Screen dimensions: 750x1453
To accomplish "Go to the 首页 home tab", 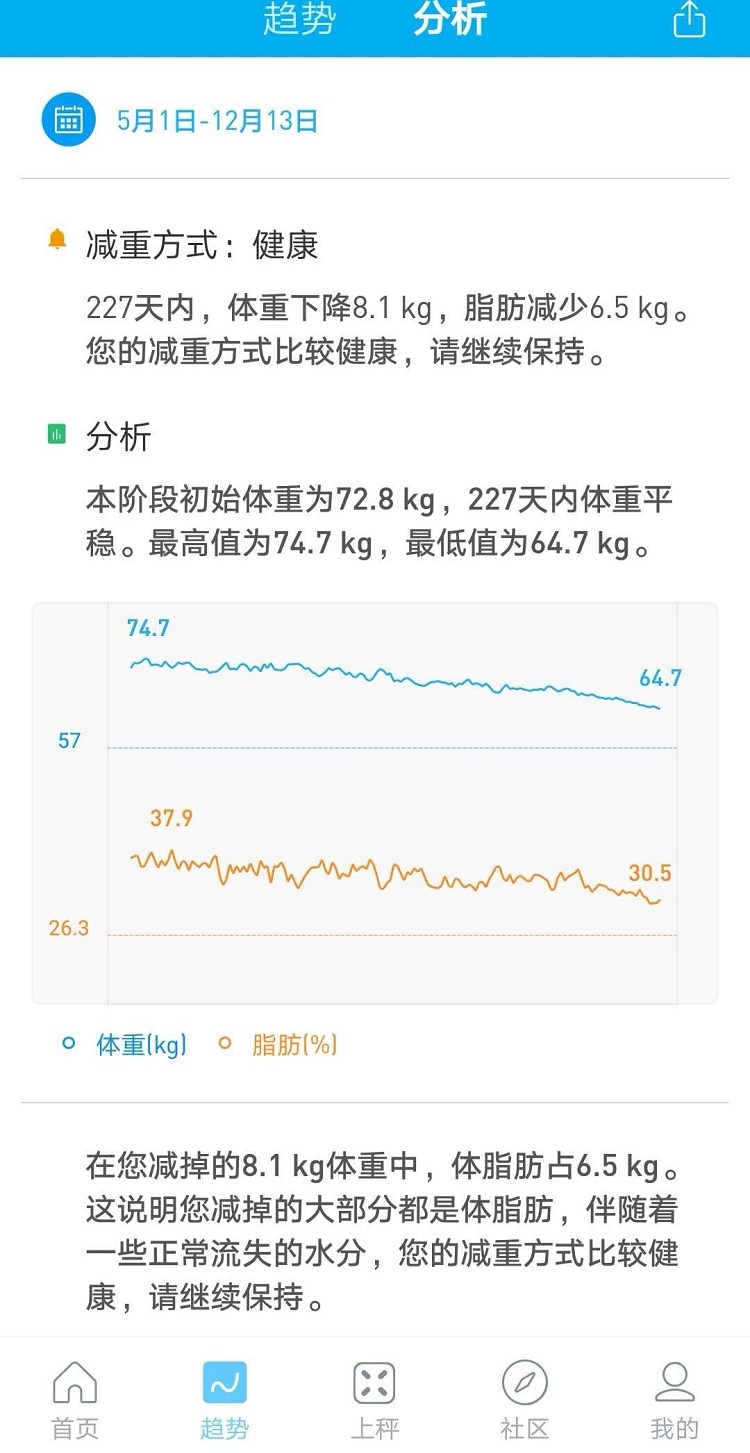I will tap(75, 1400).
